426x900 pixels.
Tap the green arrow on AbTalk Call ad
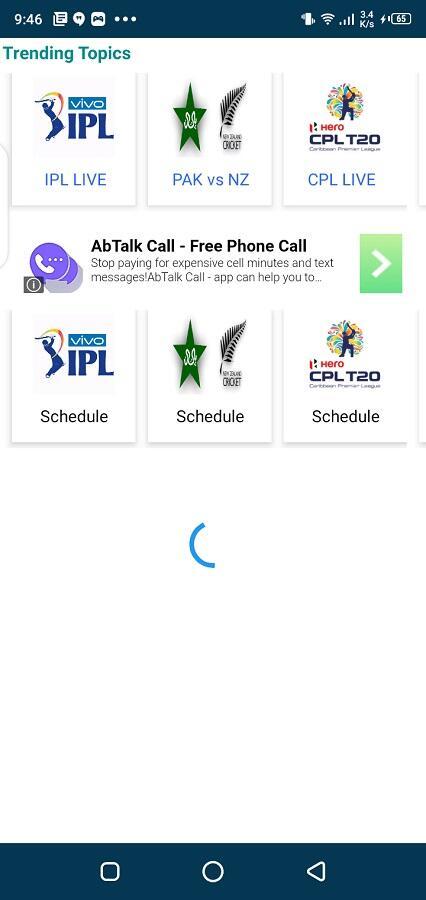[381, 263]
